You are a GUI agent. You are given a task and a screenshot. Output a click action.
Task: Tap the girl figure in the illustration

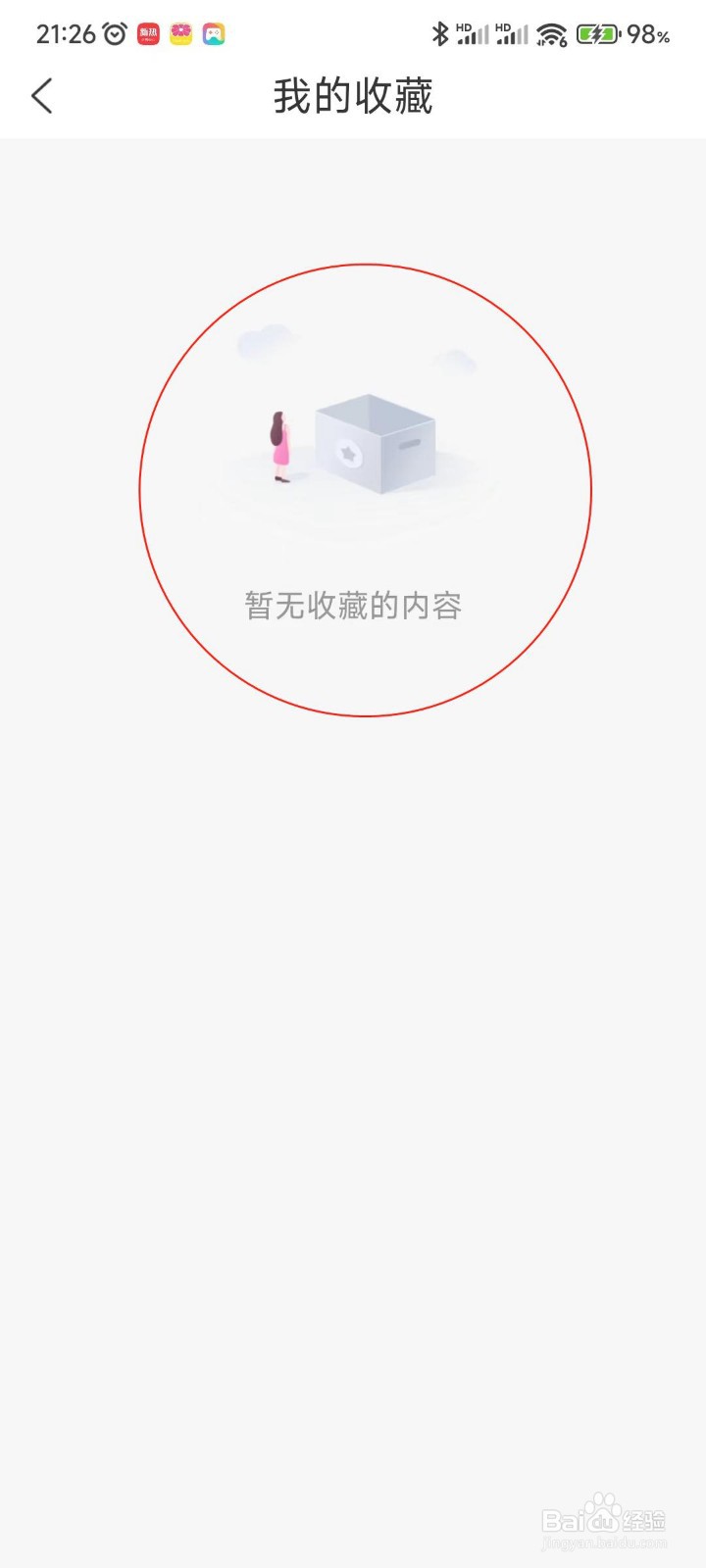pyautogui.click(x=279, y=441)
